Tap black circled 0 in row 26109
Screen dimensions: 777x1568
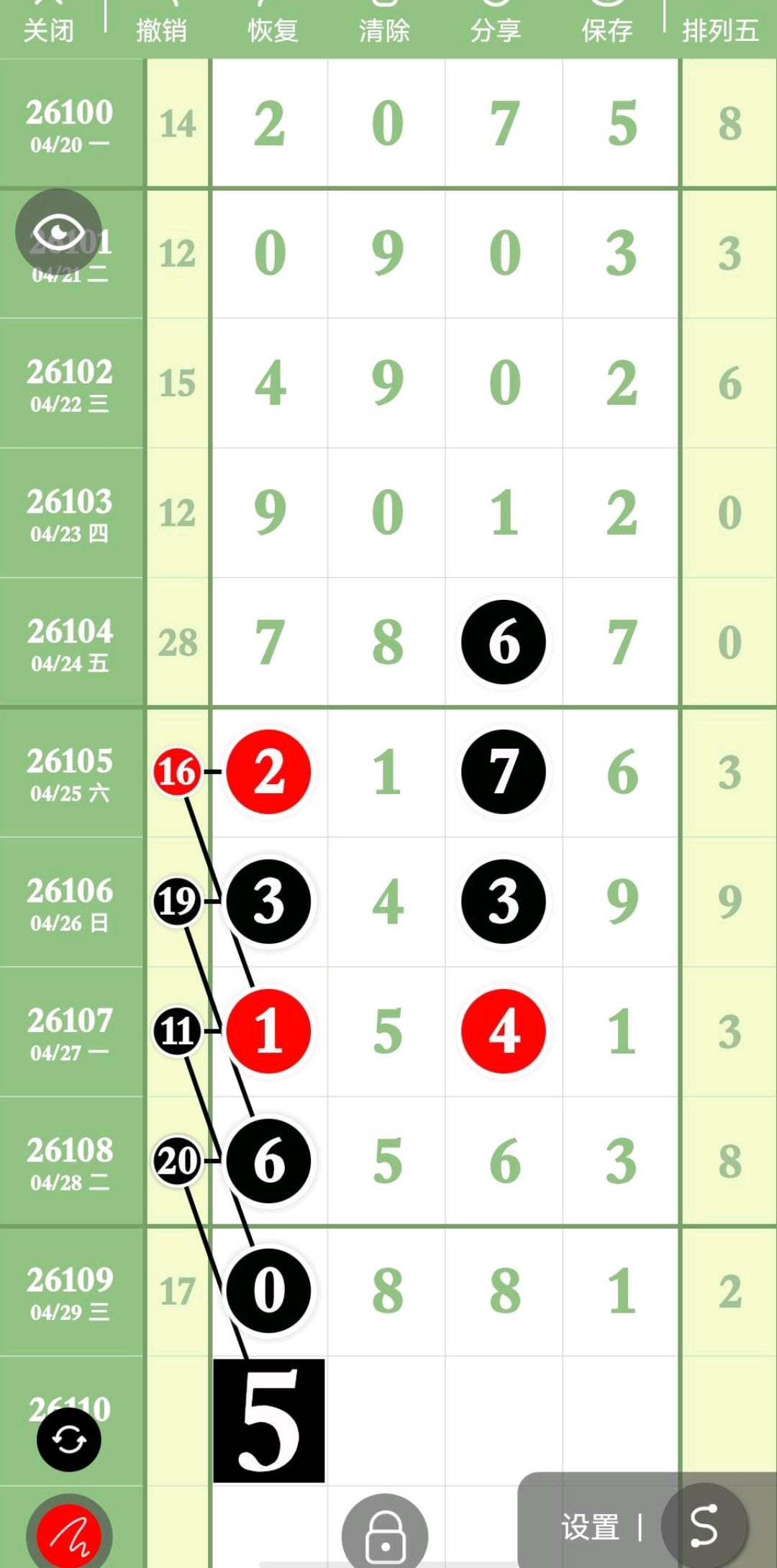(269, 1290)
